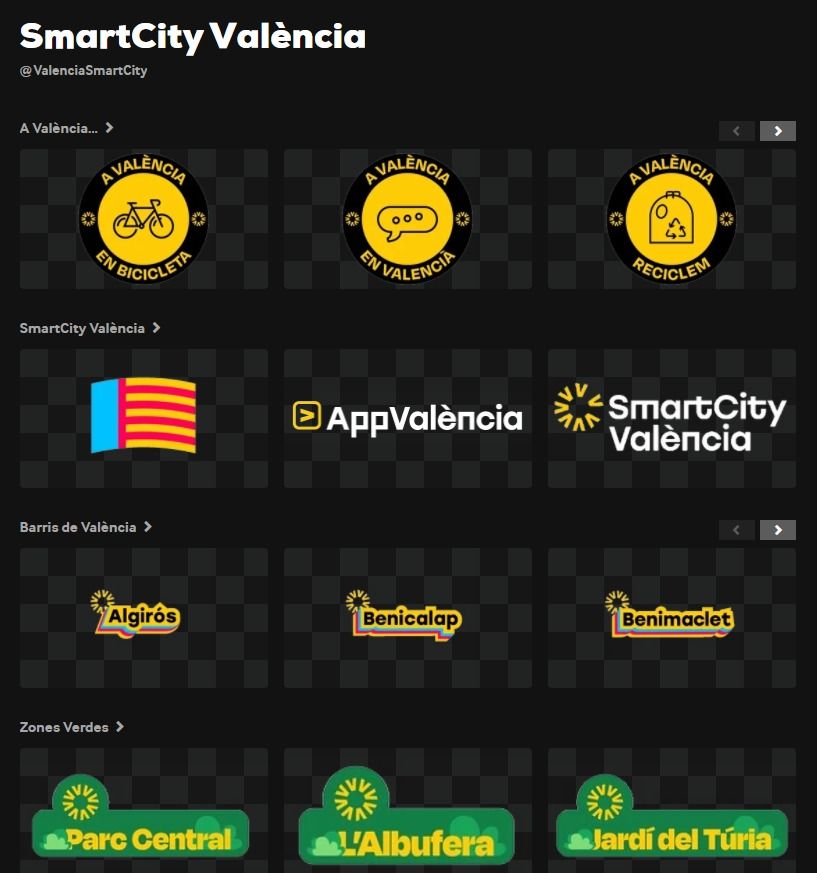
Task: Click the next arrow on the top carousel
Action: [x=778, y=131]
